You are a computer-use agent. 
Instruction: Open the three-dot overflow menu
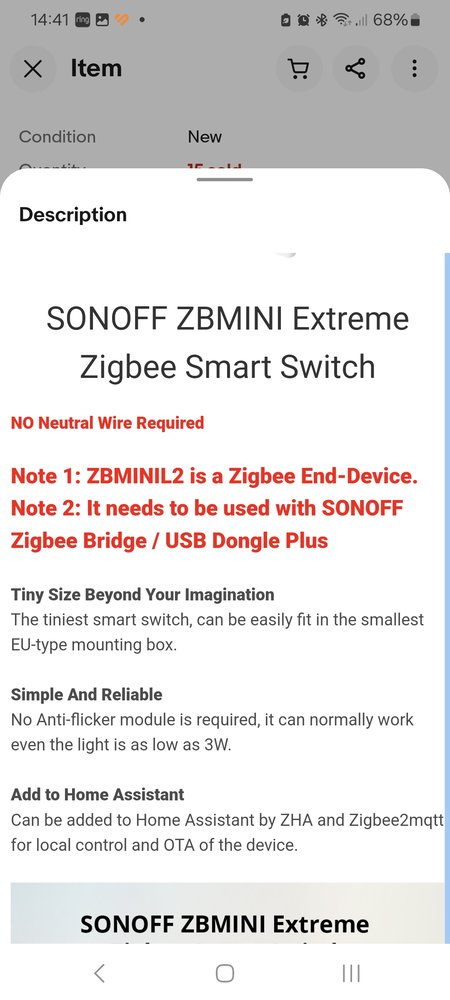click(414, 68)
